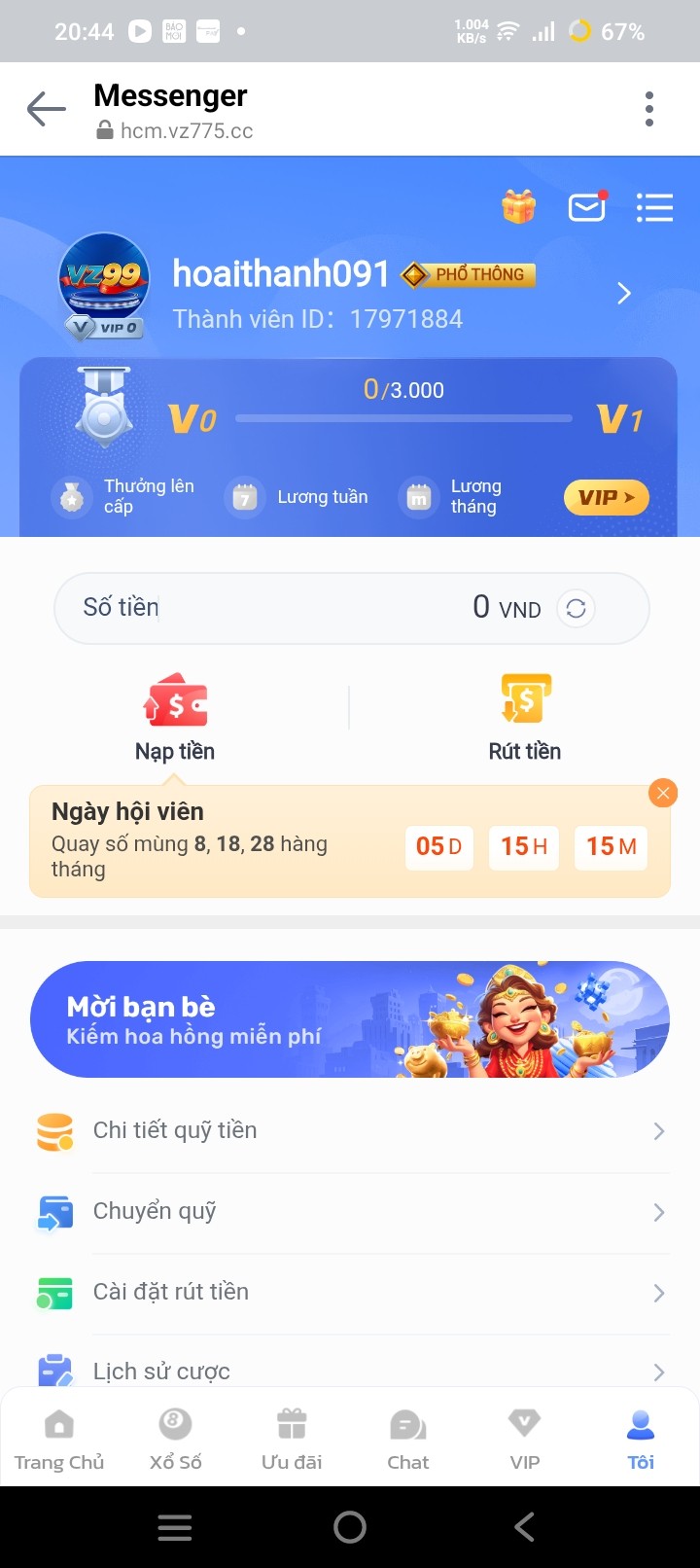Open the gift box icon

pos(519,207)
